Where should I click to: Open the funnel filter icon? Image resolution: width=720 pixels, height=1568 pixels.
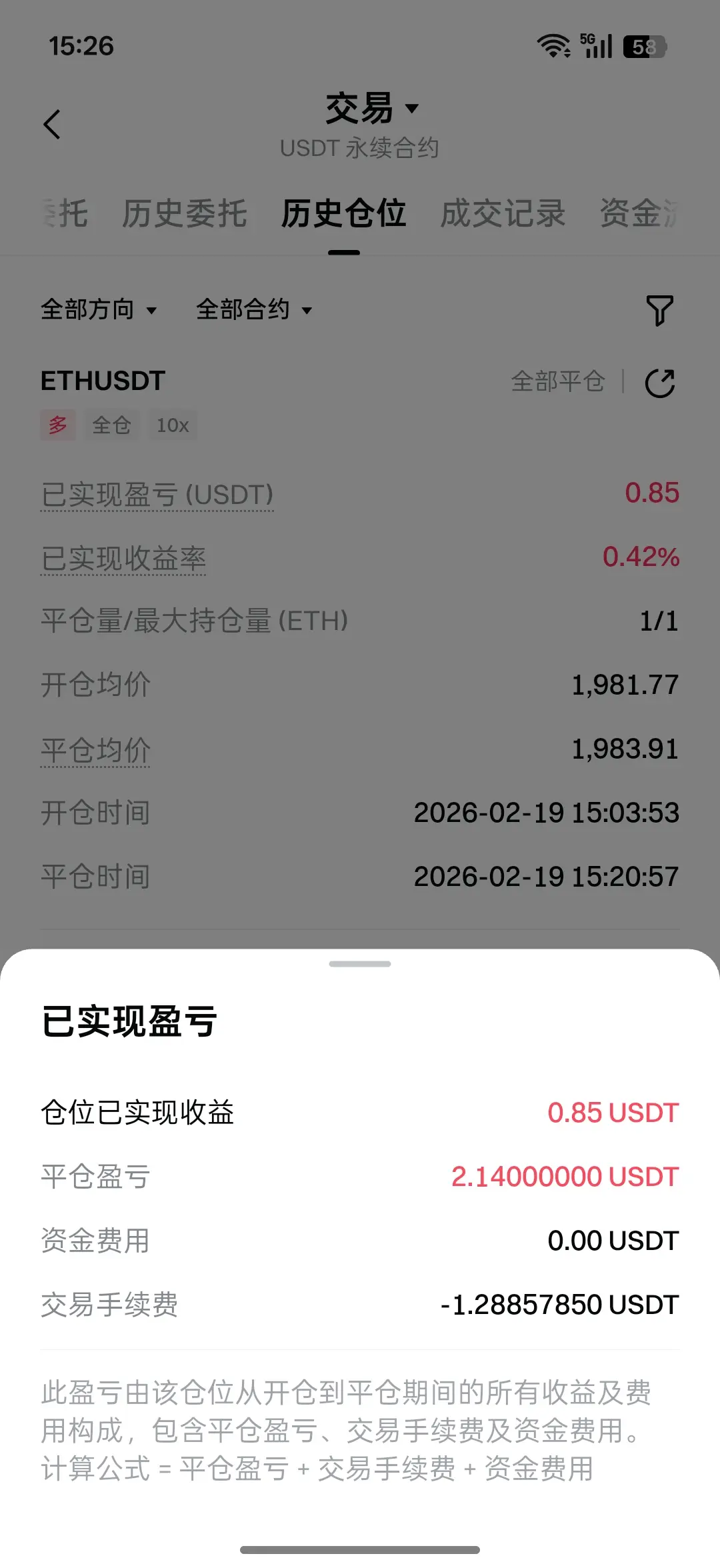pos(659,311)
